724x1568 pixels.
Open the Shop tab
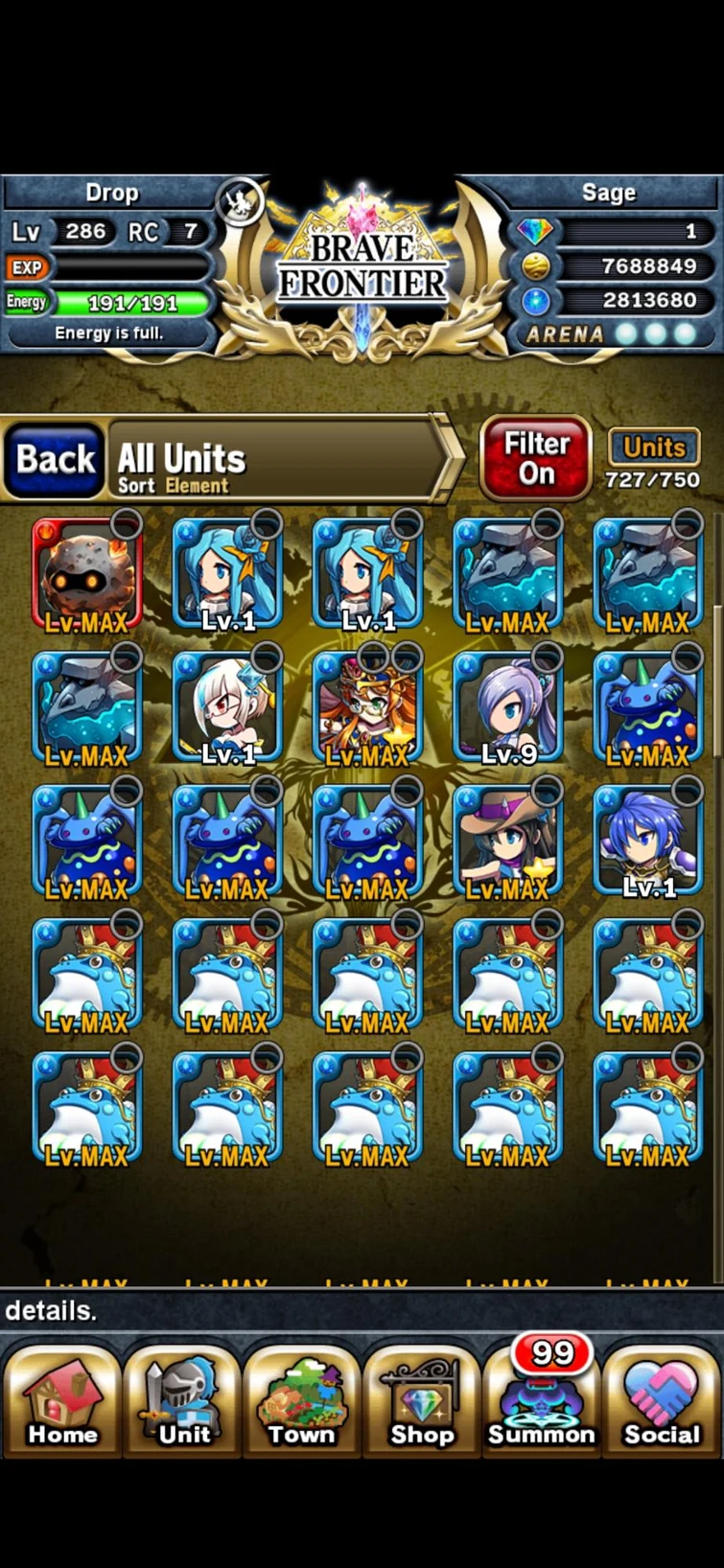click(422, 1405)
